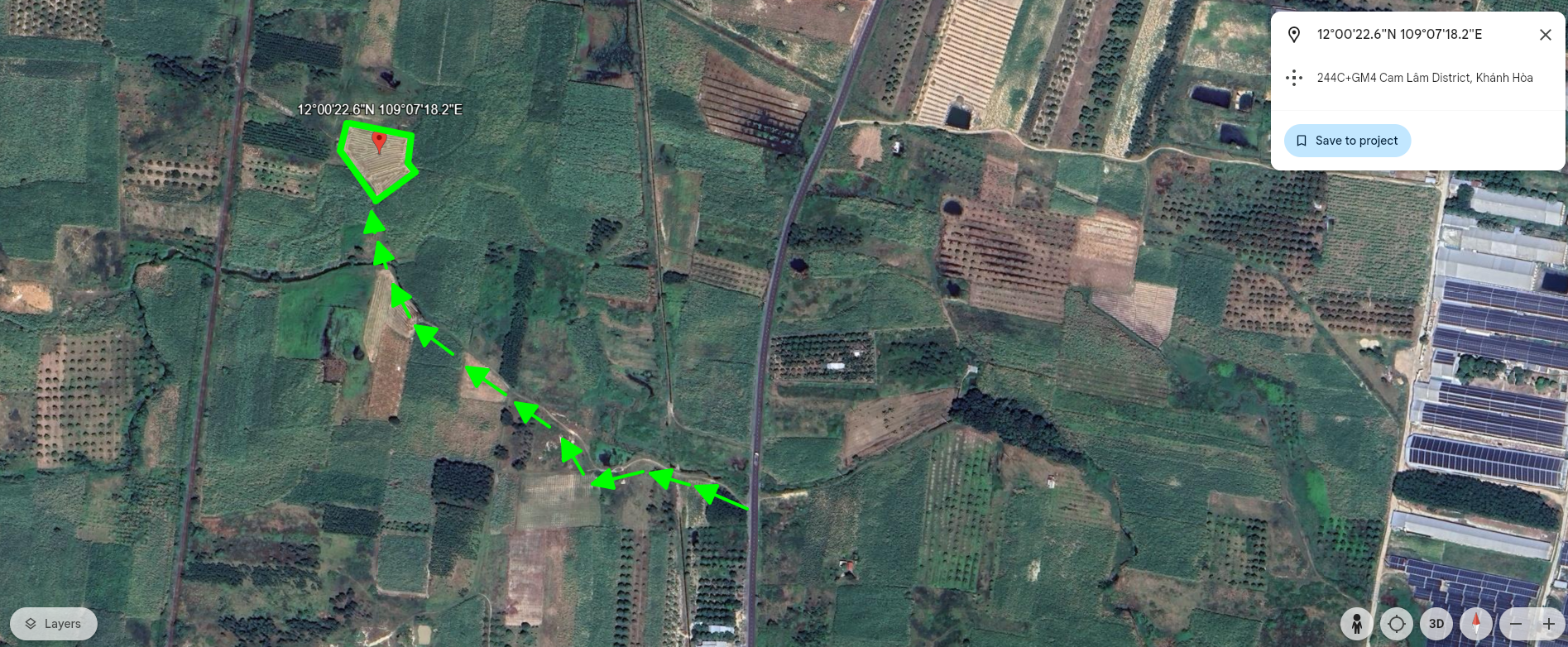Reset the compass to north
Screen dimensions: 1568x647
click(1475, 624)
